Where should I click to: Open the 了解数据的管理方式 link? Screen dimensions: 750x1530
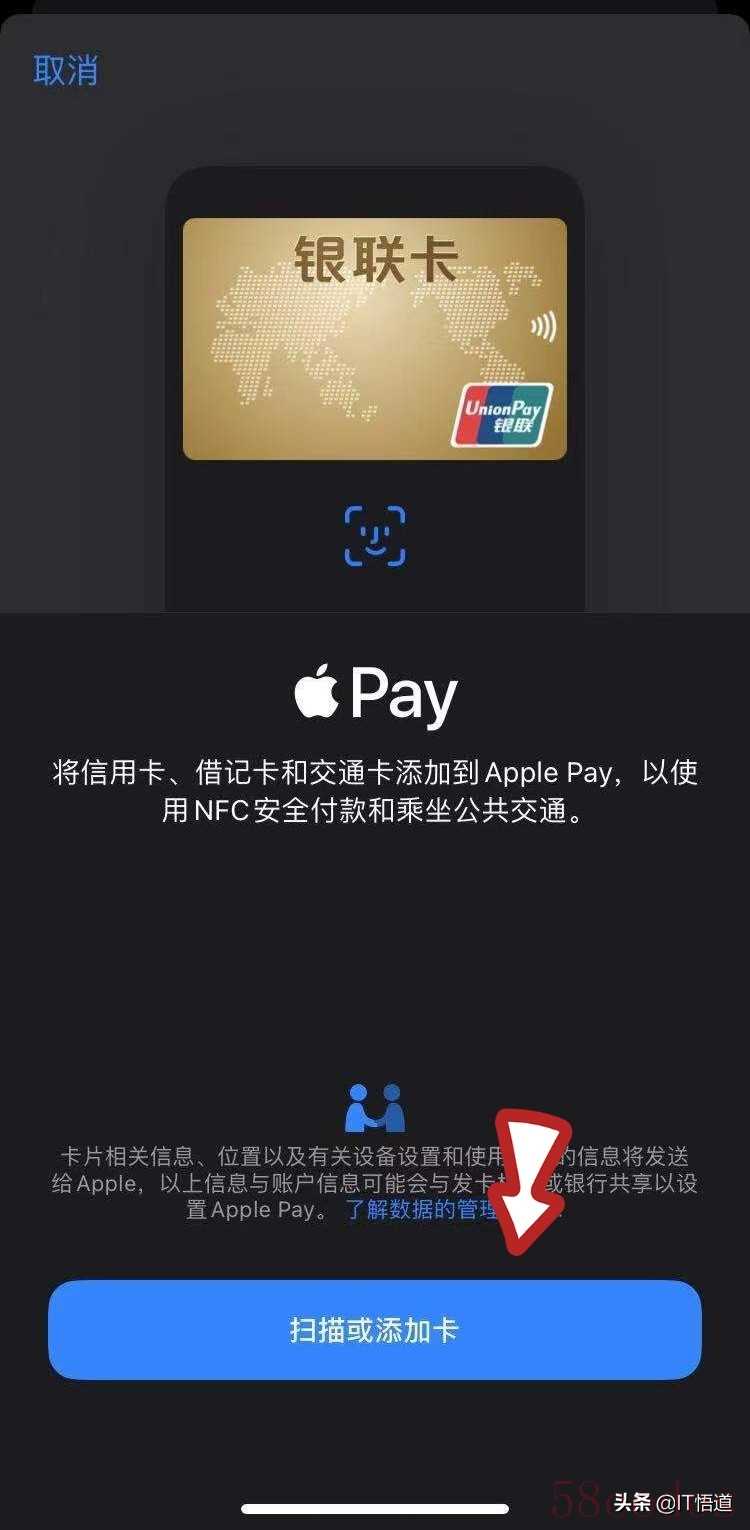click(x=422, y=1210)
